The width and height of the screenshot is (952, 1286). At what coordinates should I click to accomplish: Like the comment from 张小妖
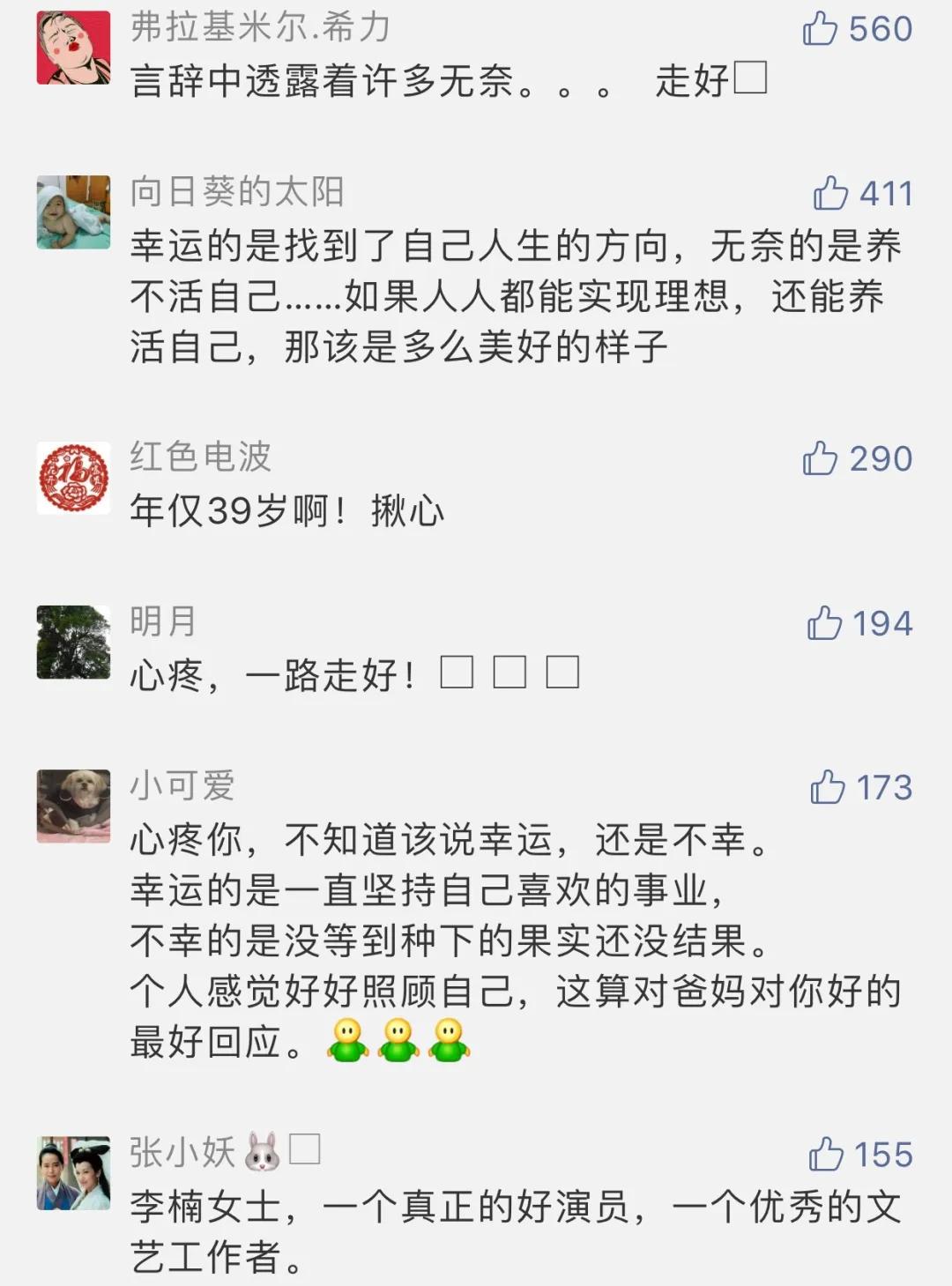coord(825,1154)
